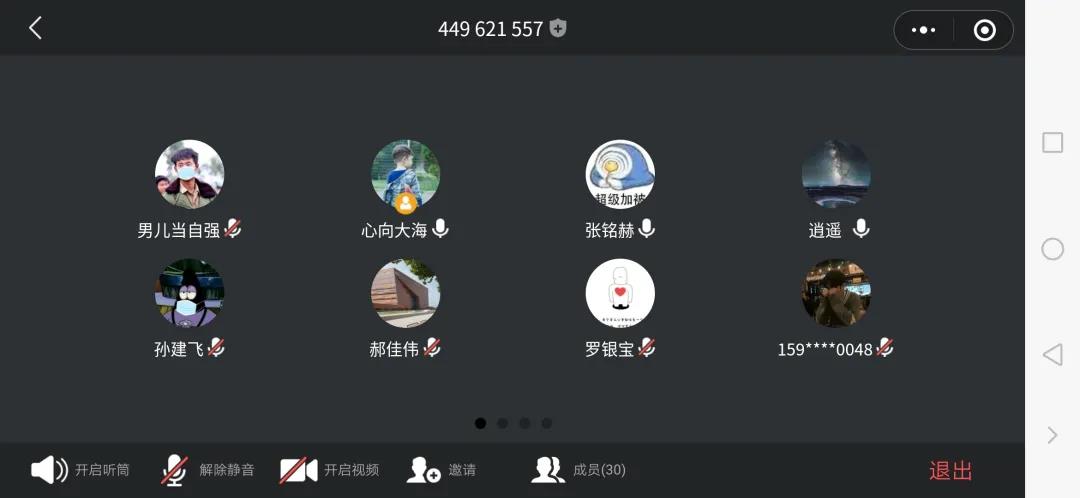Select participant 罗银宝
The height and width of the screenshot is (498, 1080).
coord(620,294)
